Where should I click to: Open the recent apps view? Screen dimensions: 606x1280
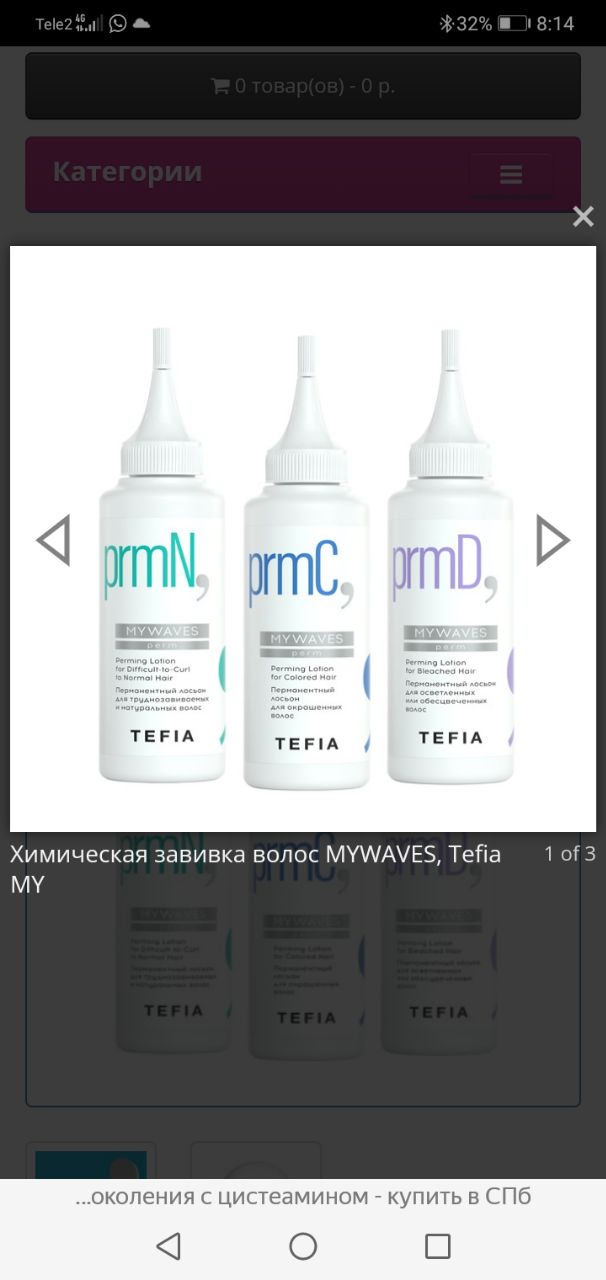(437, 1246)
